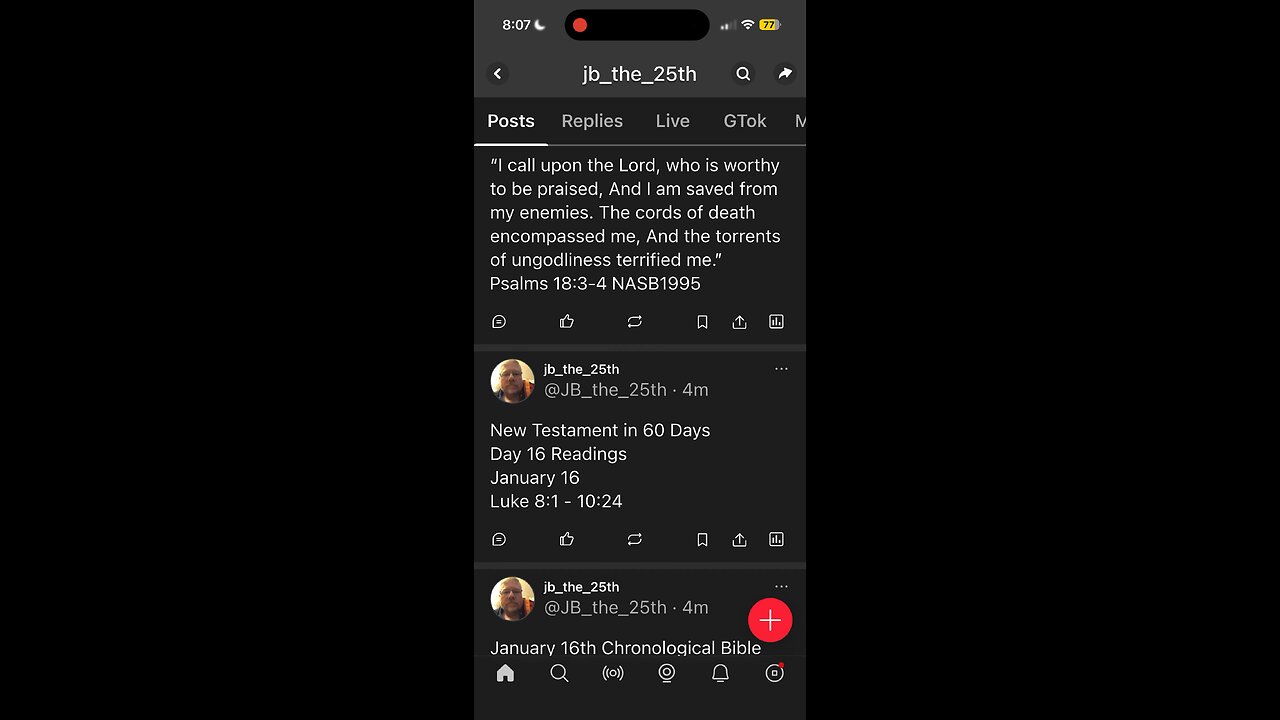Bookmark the Psalms 18:3-4 post
The width and height of the screenshot is (1280, 720).
[x=702, y=322]
